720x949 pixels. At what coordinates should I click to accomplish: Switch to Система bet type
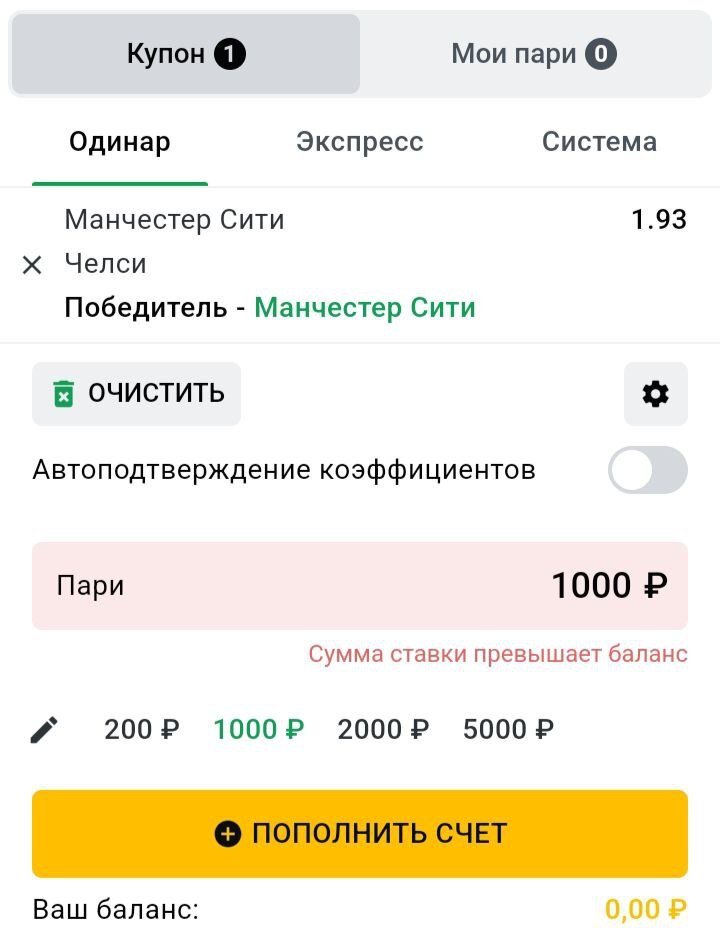(599, 142)
